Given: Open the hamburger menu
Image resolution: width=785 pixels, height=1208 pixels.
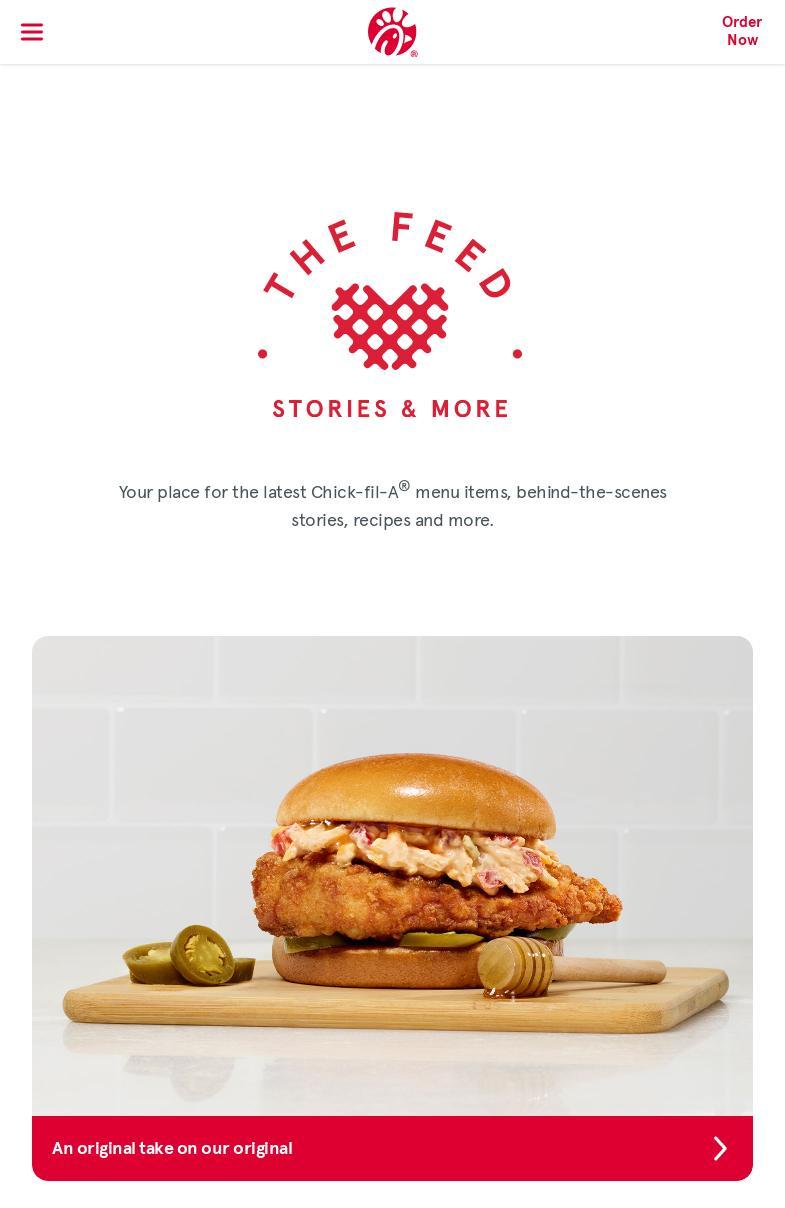Looking at the screenshot, I should coord(32,32).
